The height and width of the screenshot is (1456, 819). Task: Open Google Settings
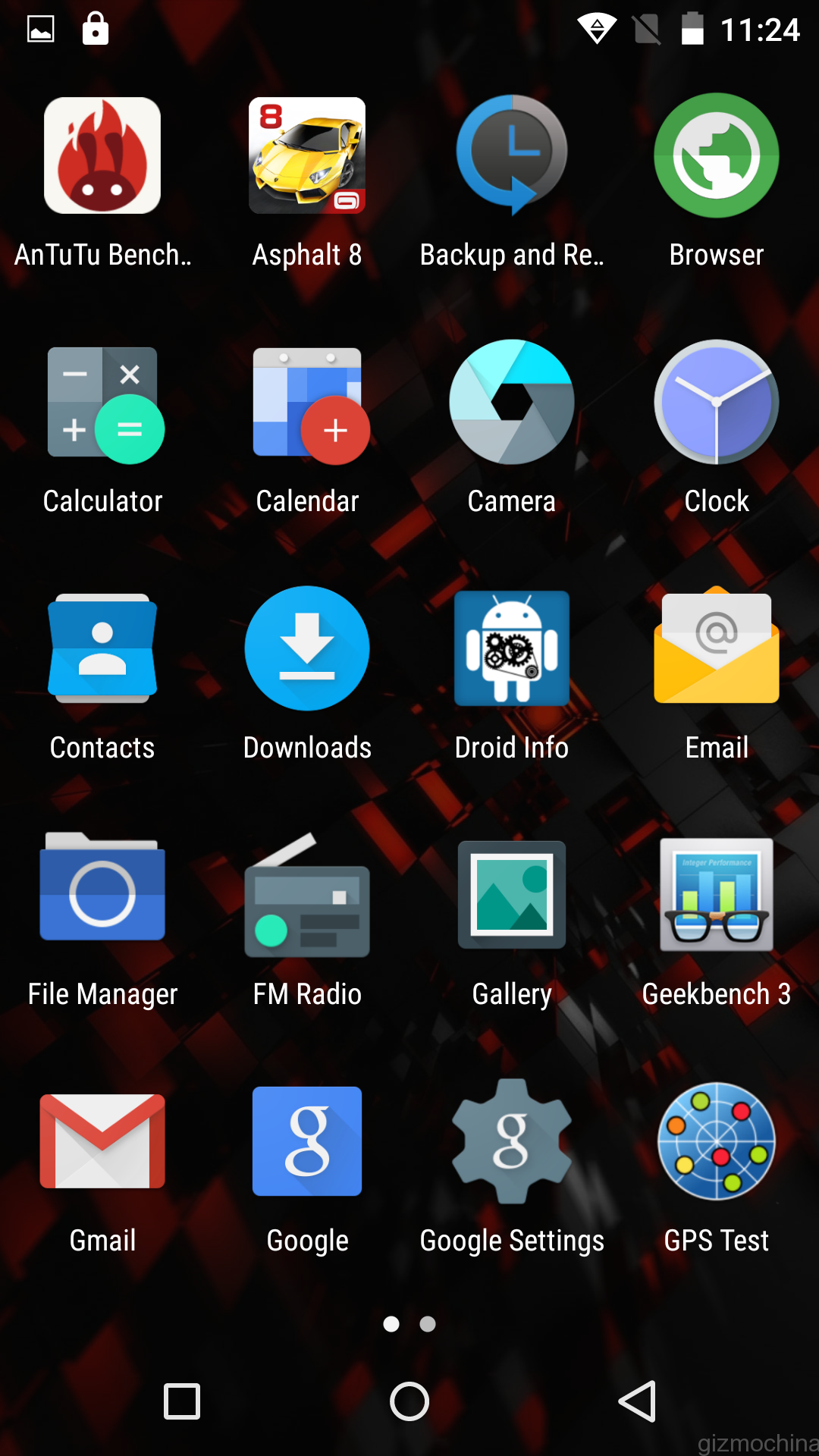(512, 1141)
